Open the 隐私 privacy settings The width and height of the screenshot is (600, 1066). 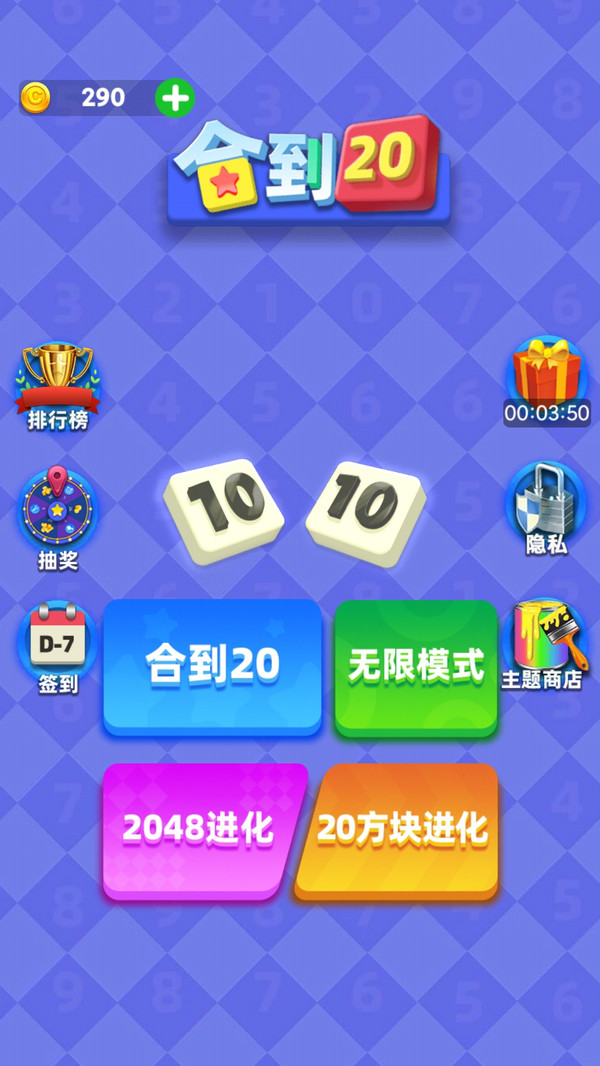pyautogui.click(x=546, y=509)
